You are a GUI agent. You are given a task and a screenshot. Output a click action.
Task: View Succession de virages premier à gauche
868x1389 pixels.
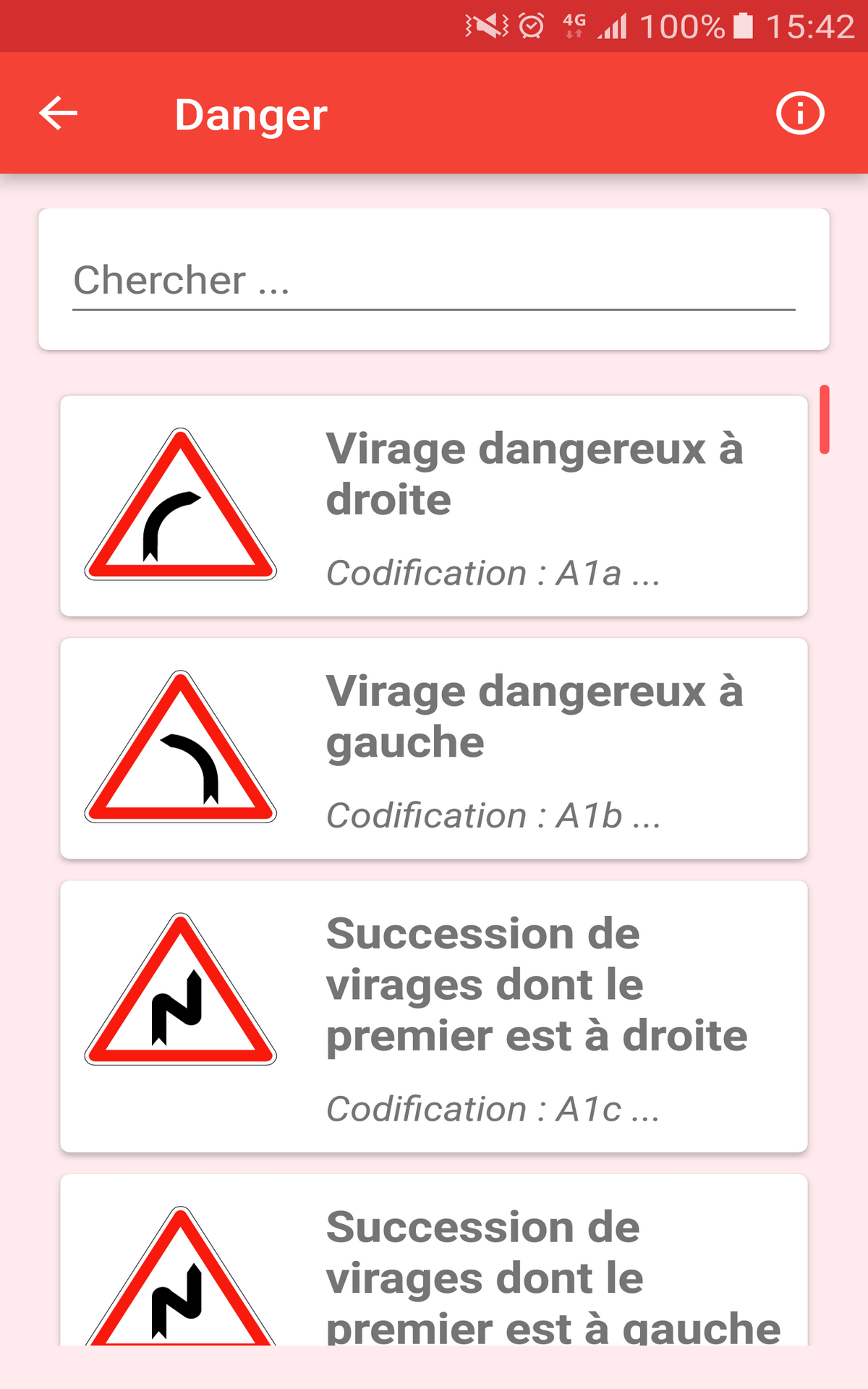click(434, 1273)
